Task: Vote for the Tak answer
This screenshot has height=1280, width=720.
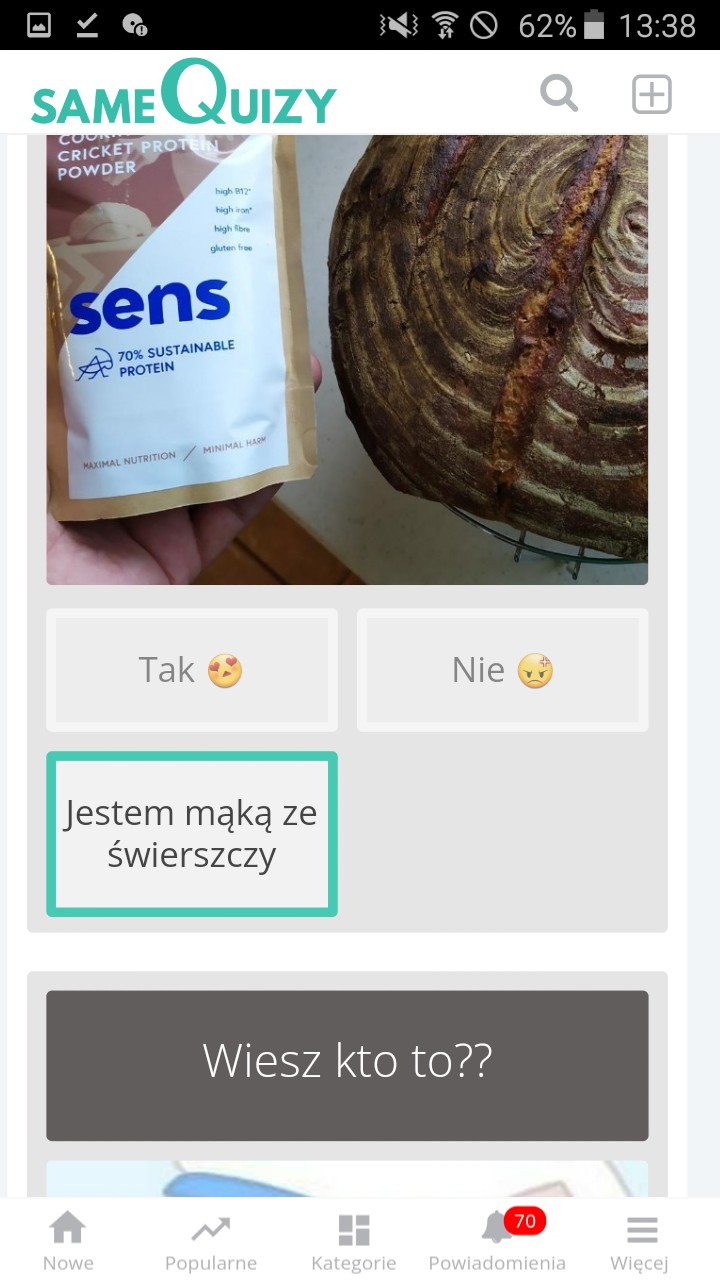Action: click(191, 670)
